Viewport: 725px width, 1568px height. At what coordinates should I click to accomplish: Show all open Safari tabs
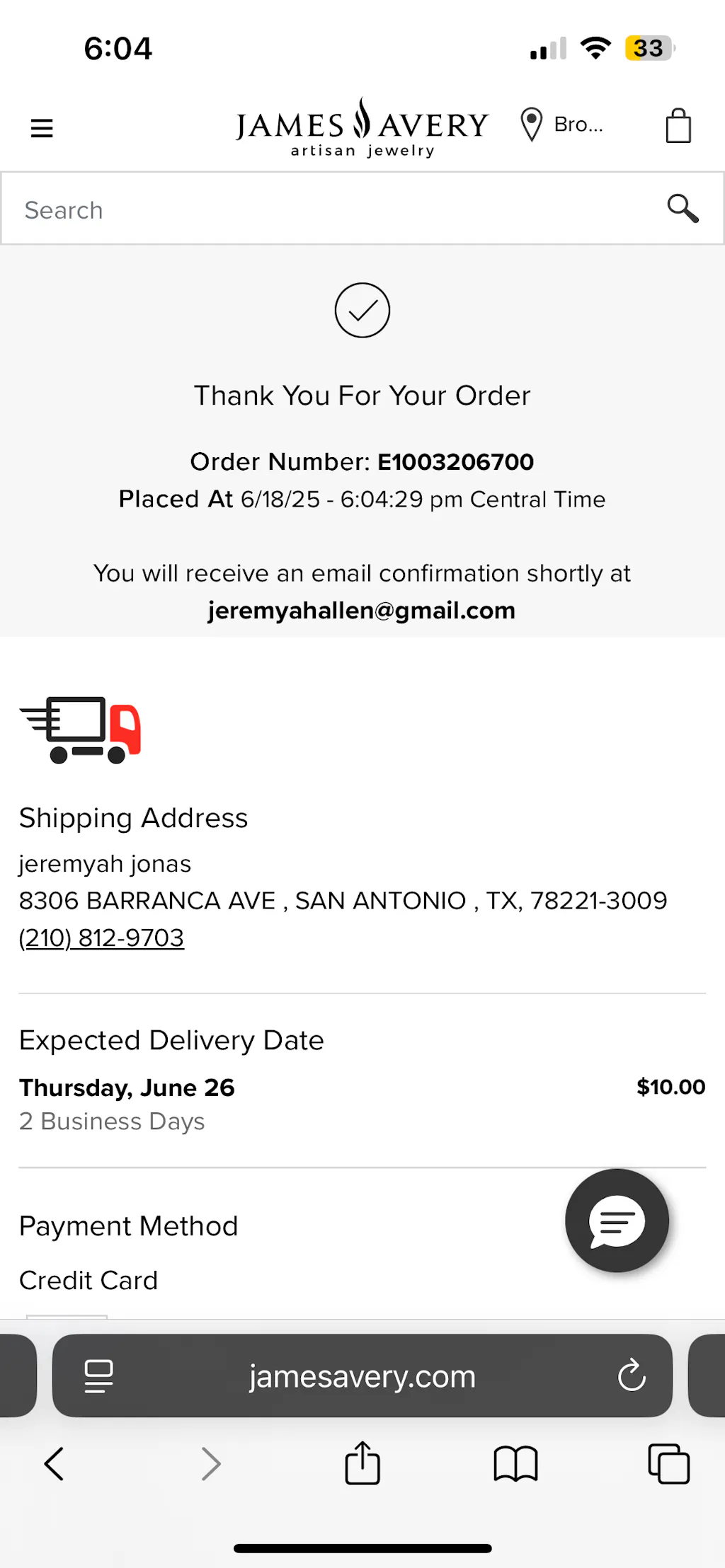coord(668,1464)
